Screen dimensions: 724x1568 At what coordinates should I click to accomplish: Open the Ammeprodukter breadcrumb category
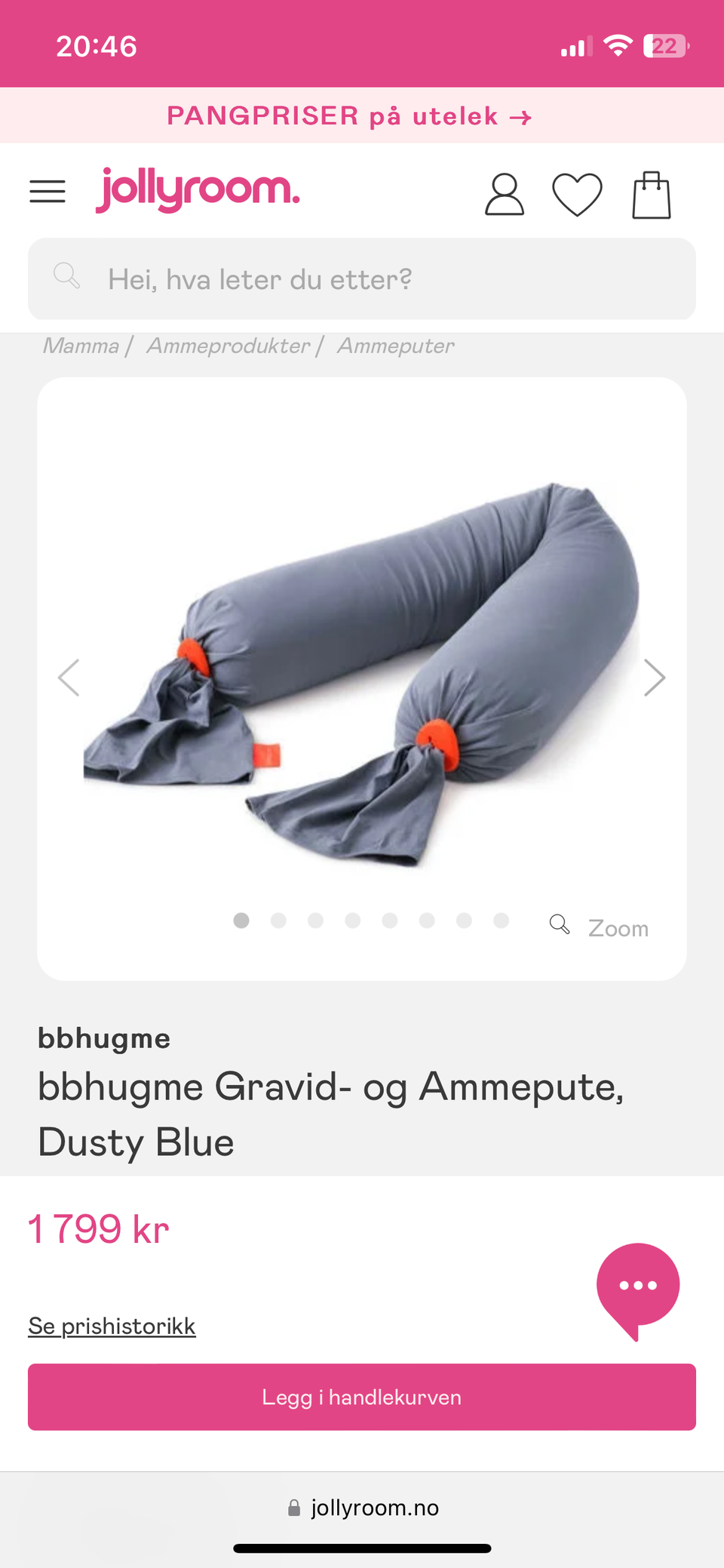click(227, 346)
